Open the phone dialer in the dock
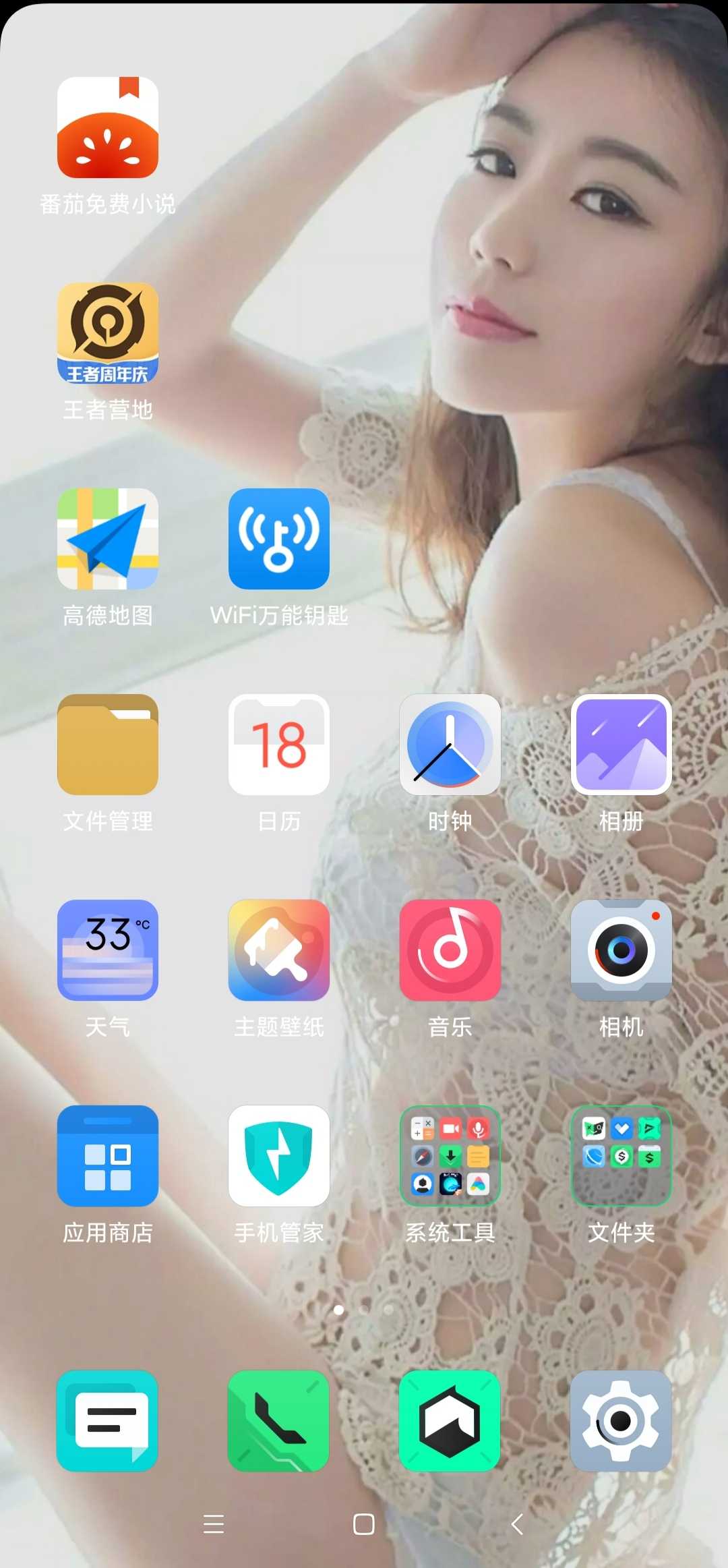 [279, 1421]
